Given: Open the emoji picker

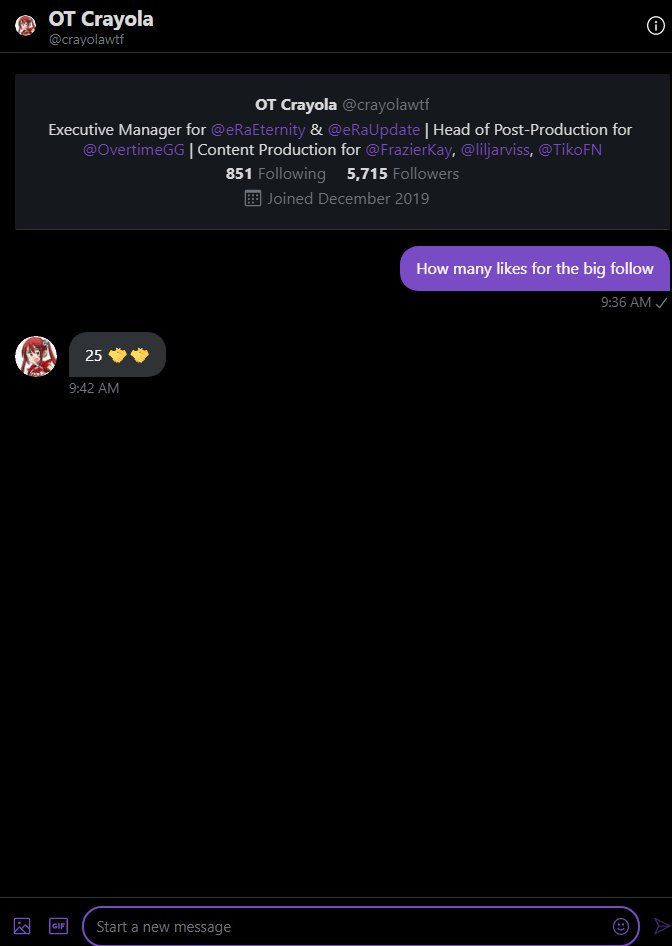Looking at the screenshot, I should 620,927.
